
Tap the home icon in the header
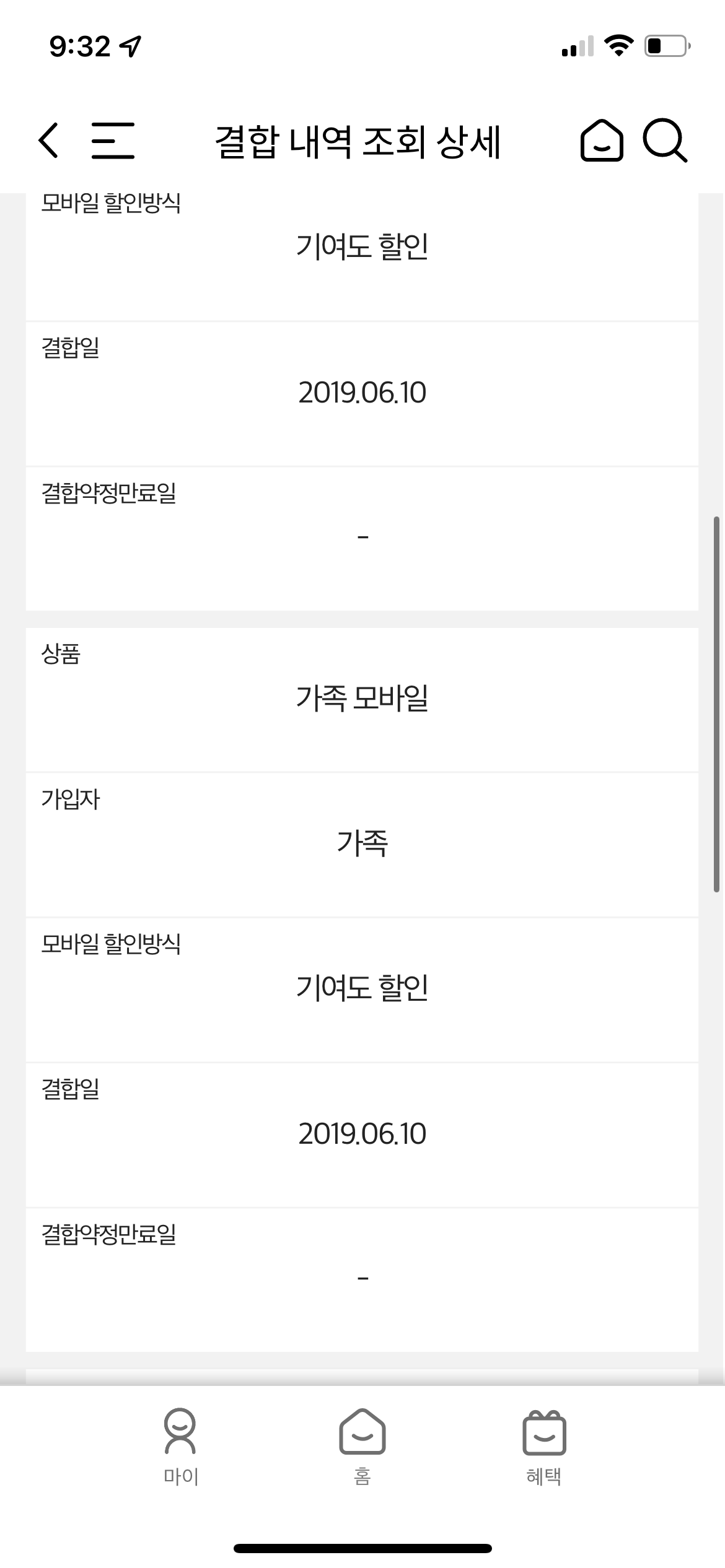point(601,141)
